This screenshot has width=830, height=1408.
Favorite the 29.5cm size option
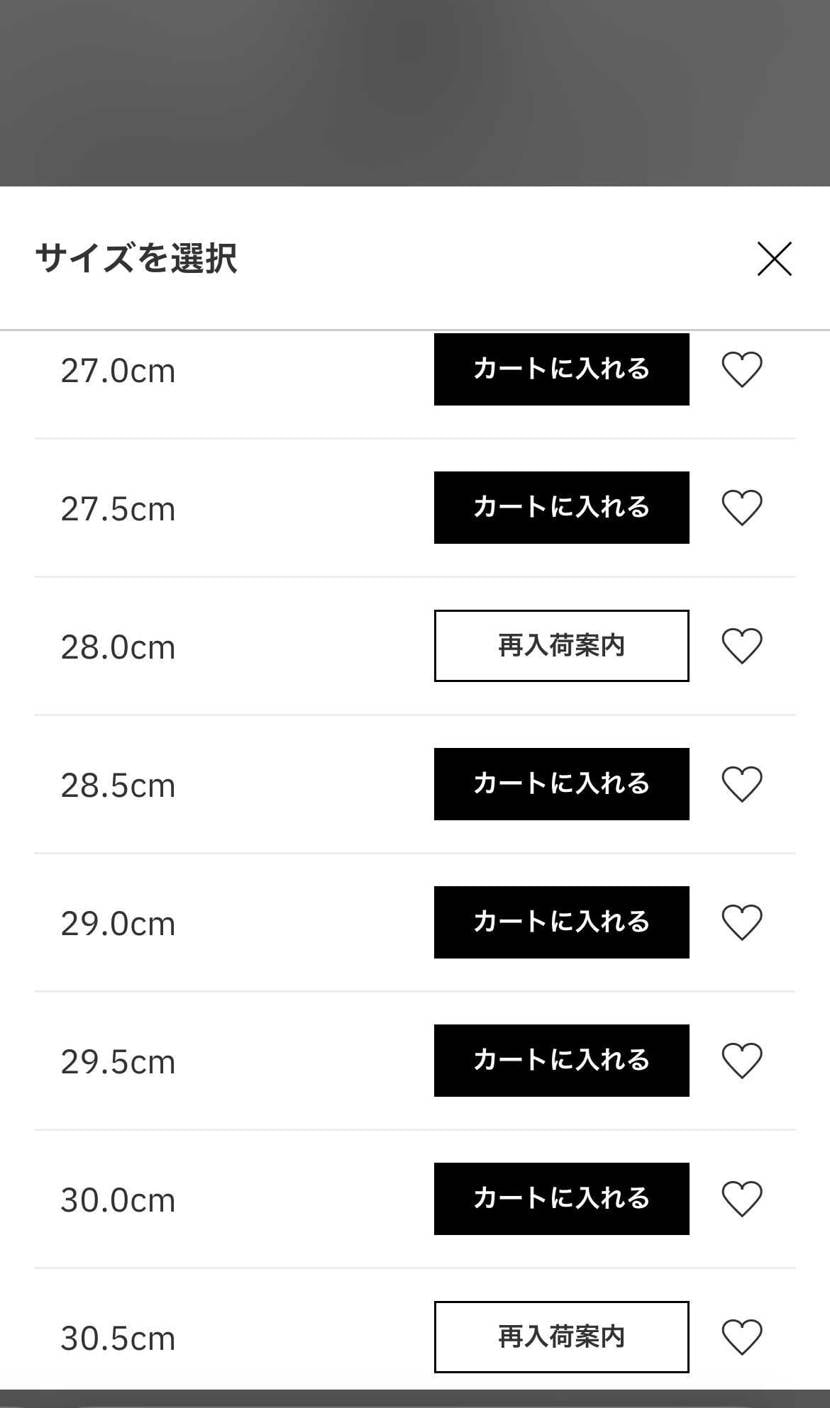[x=742, y=1061]
